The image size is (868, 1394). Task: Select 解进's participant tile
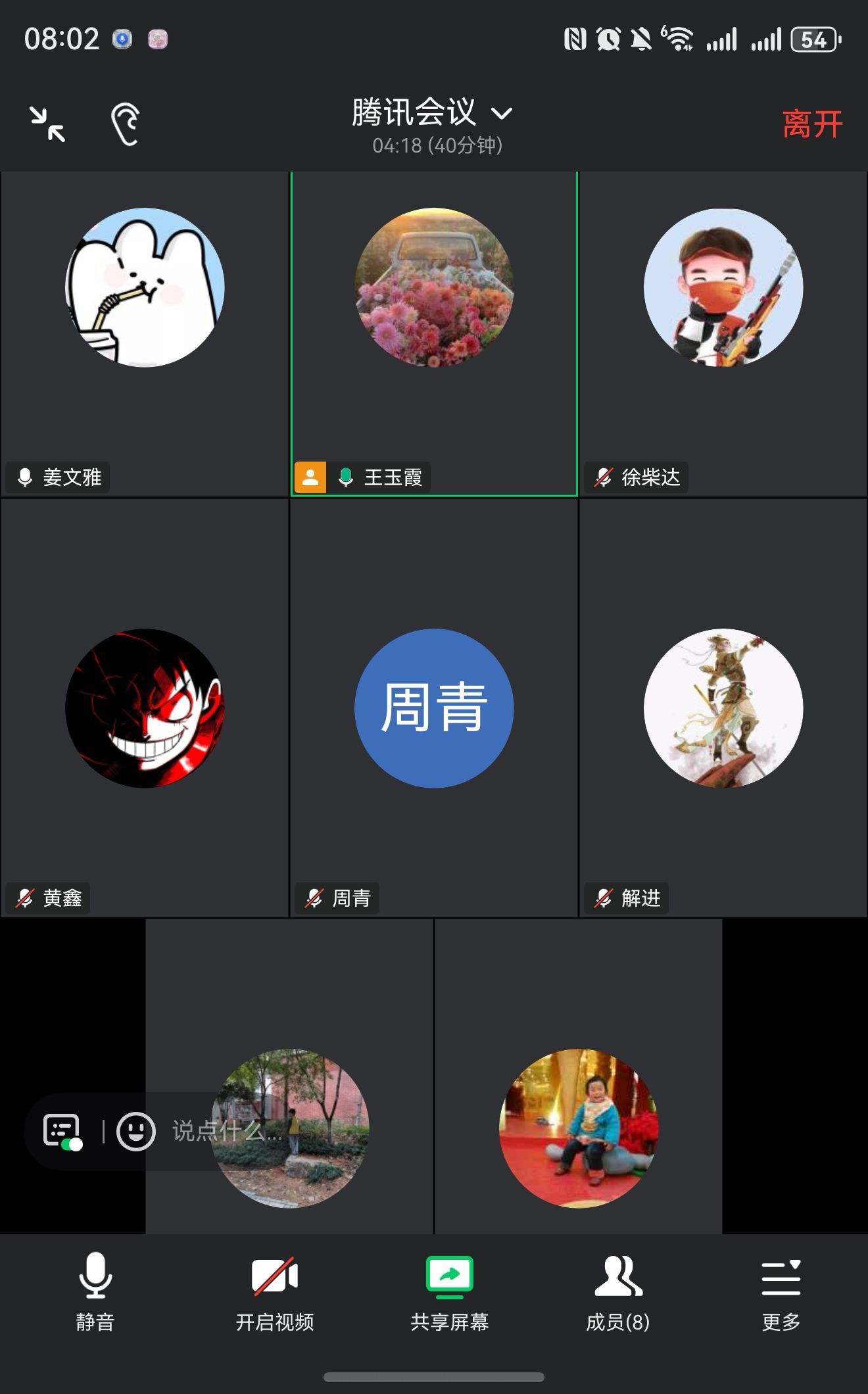(723, 708)
